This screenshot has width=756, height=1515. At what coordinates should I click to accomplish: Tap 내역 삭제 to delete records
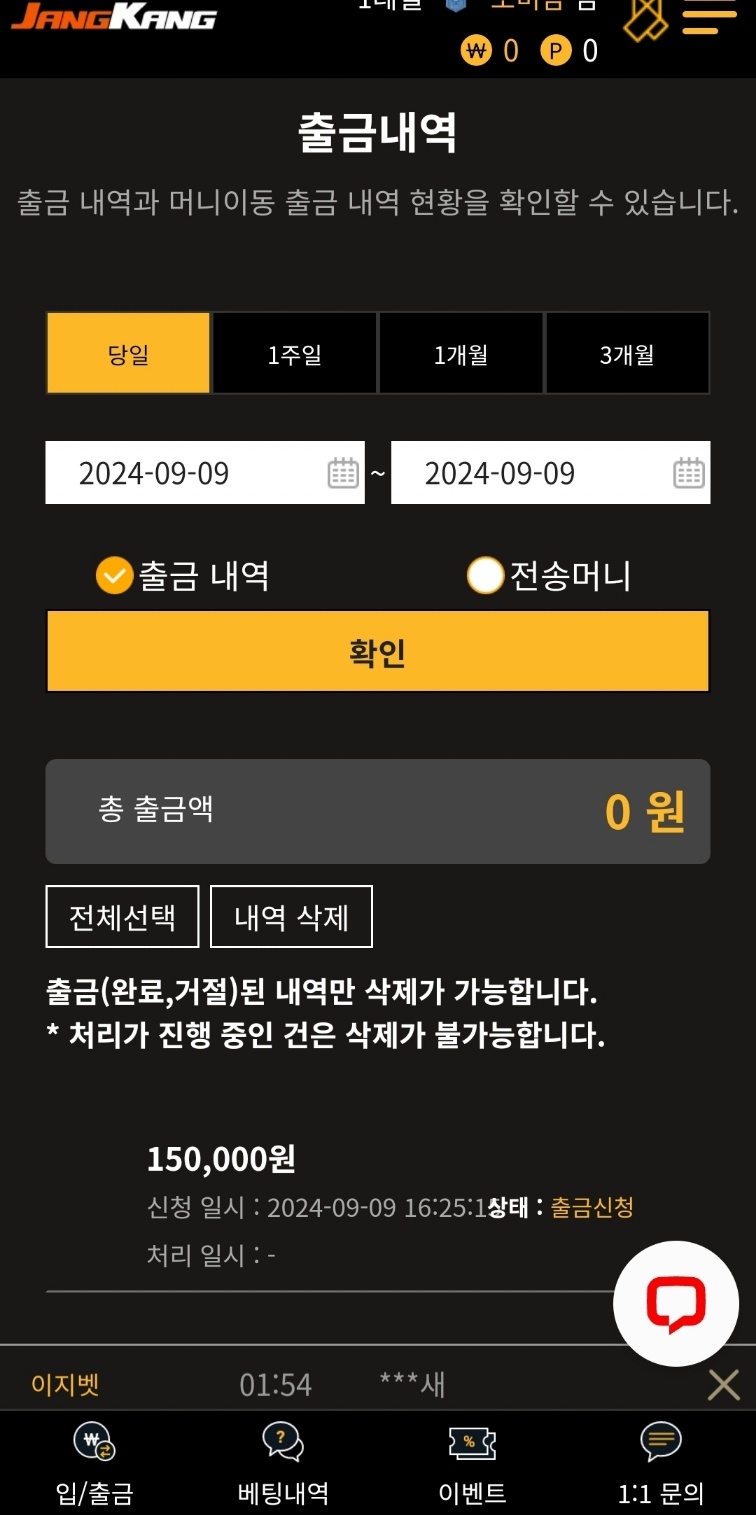[x=291, y=916]
